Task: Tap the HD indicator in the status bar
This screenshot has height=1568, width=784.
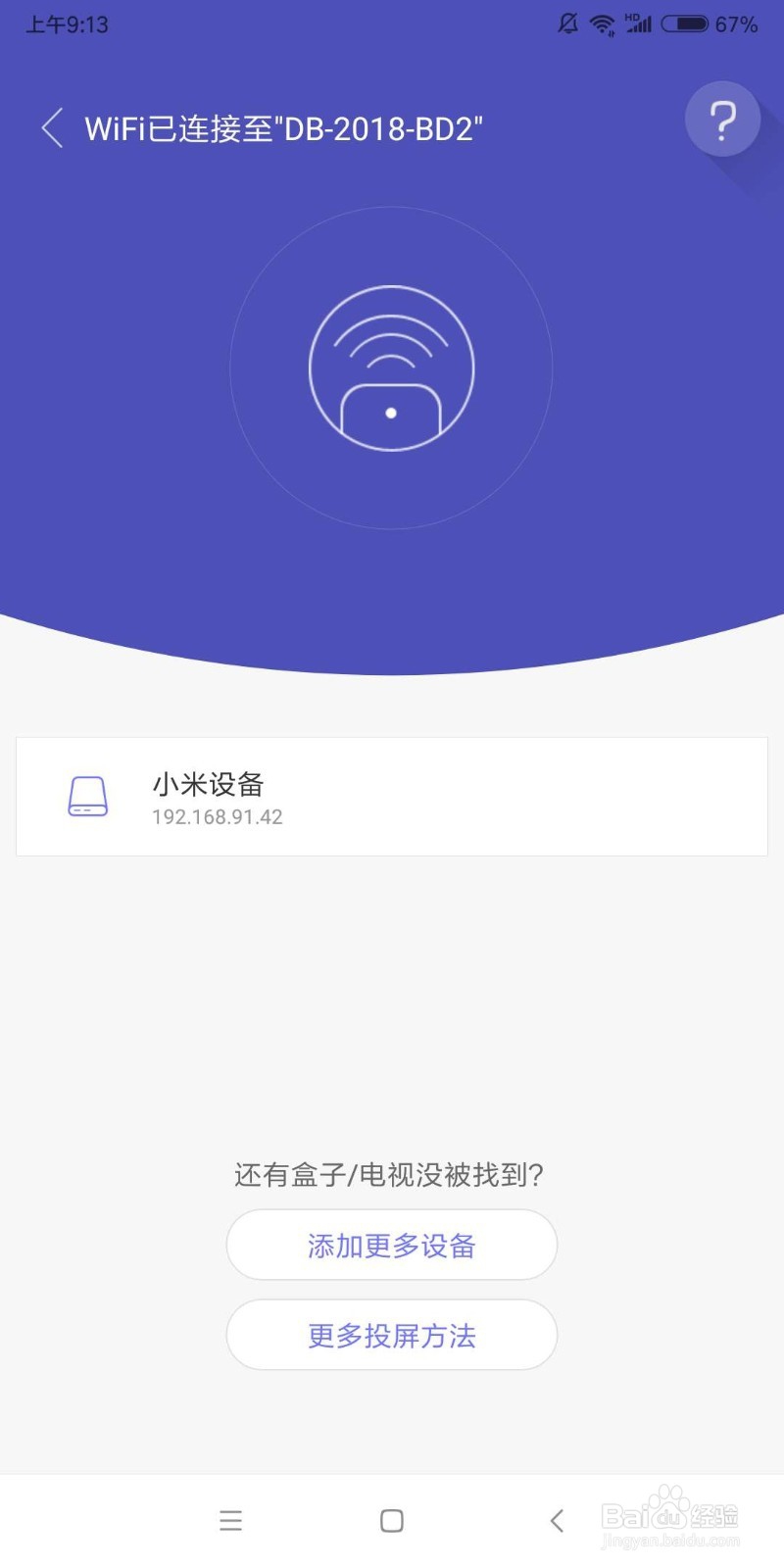Action: pyautogui.click(x=632, y=18)
